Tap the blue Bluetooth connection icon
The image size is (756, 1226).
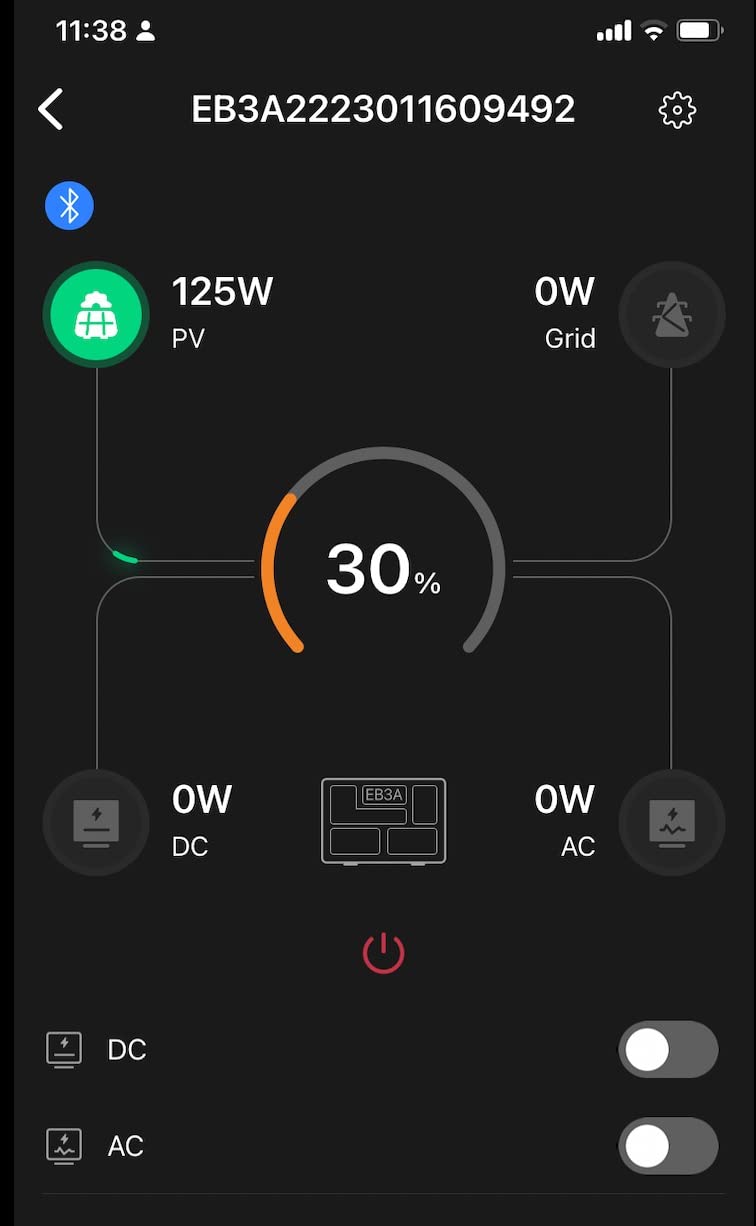[x=69, y=206]
